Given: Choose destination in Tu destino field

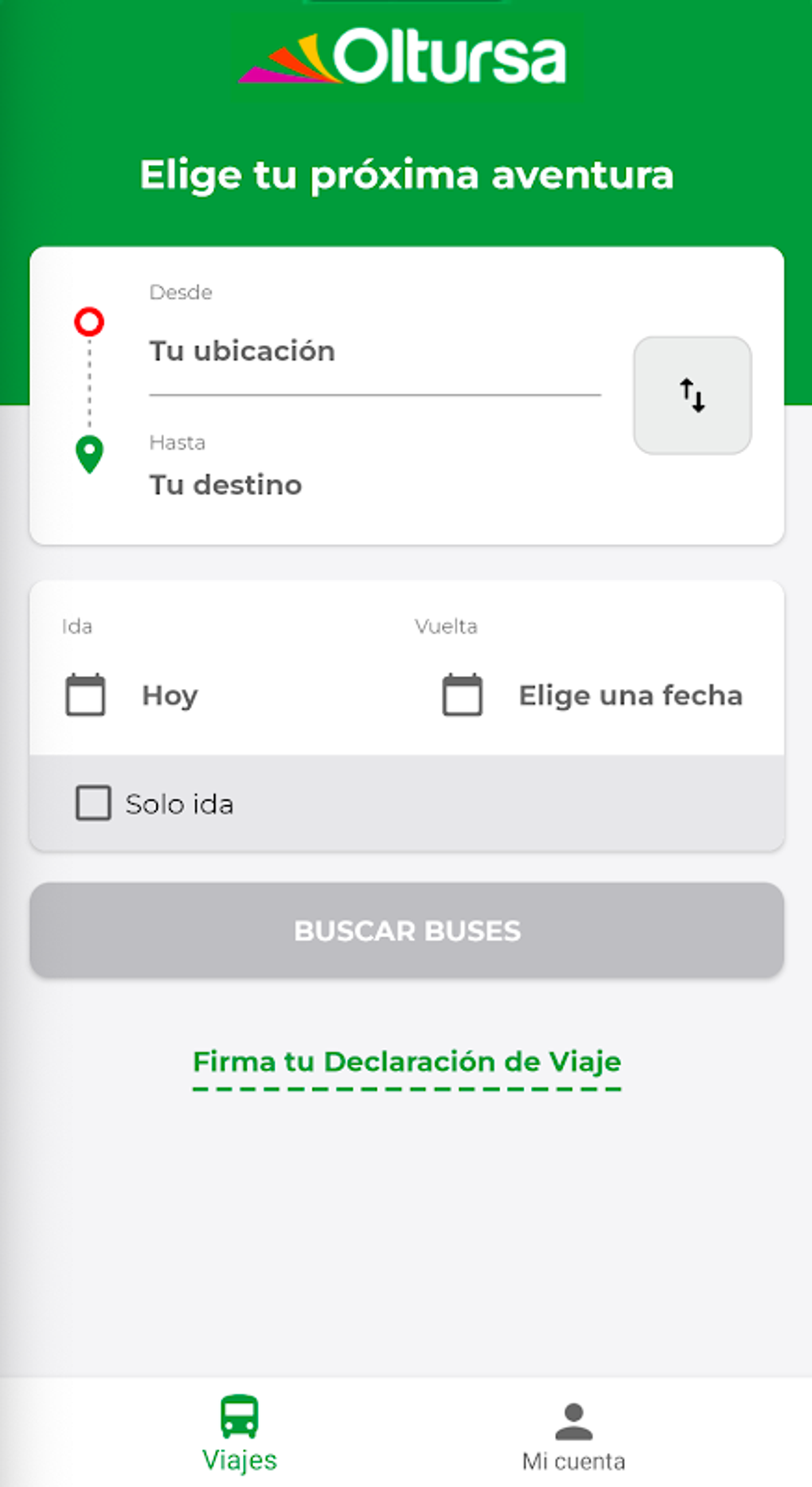Looking at the screenshot, I should [x=374, y=485].
